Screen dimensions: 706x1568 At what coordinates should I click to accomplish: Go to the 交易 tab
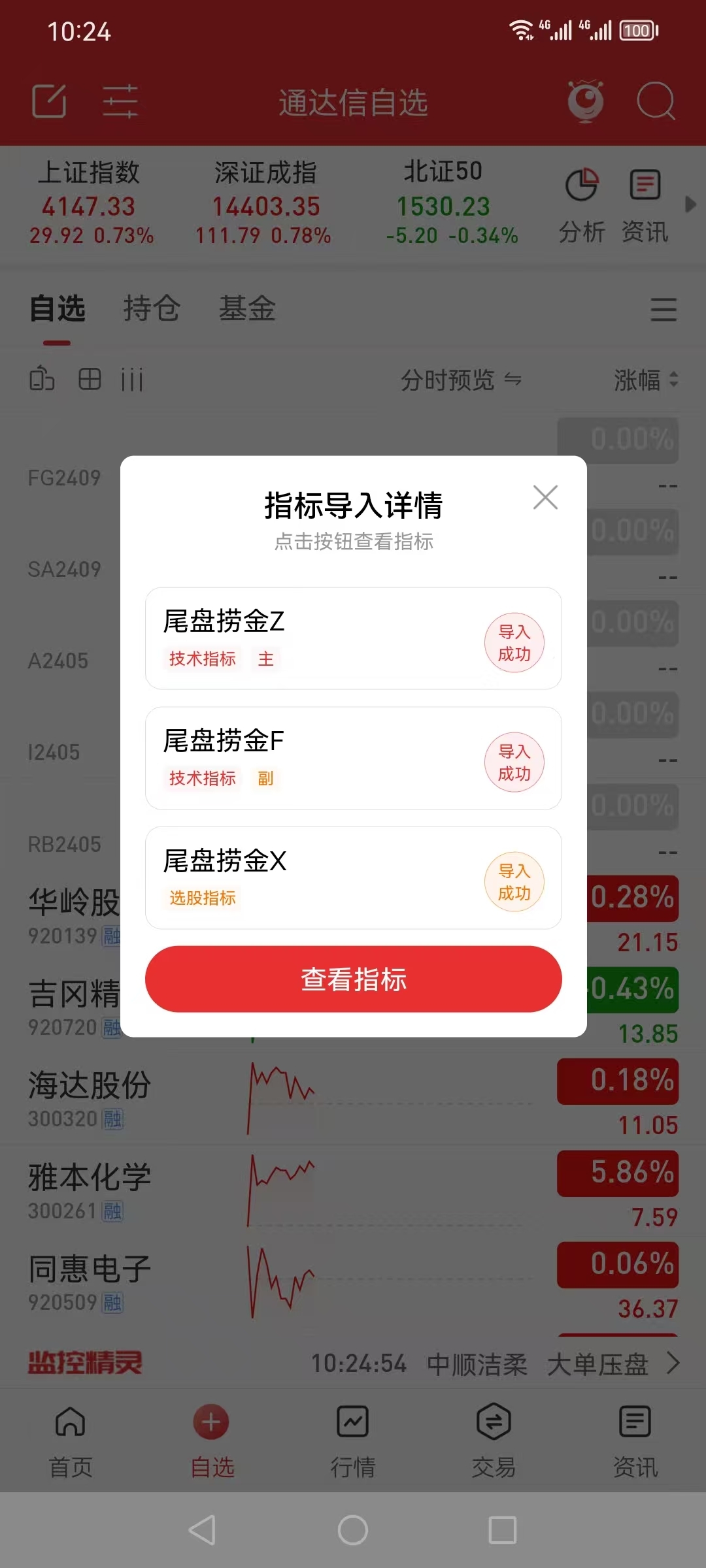(494, 1441)
